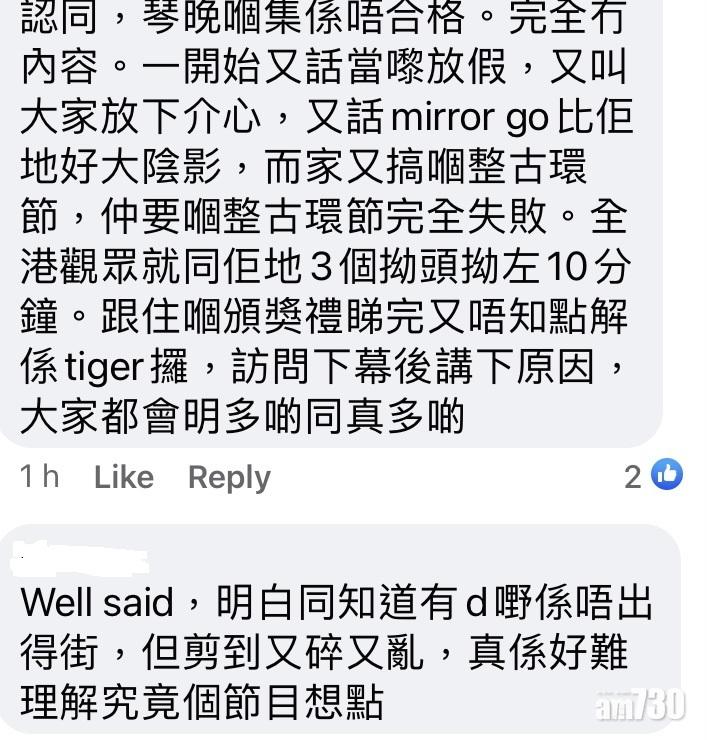Reply to the comment posted 1h ago
Screen dimensions: 707x740
click(229, 478)
